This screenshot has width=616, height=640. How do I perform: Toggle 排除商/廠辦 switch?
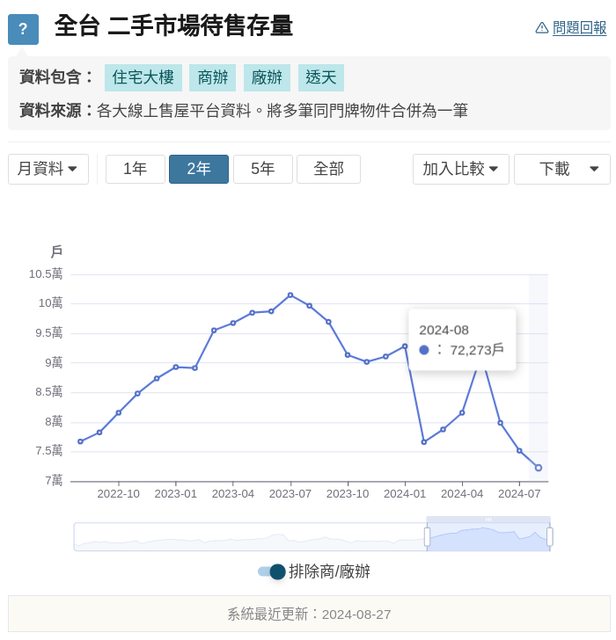point(271,572)
